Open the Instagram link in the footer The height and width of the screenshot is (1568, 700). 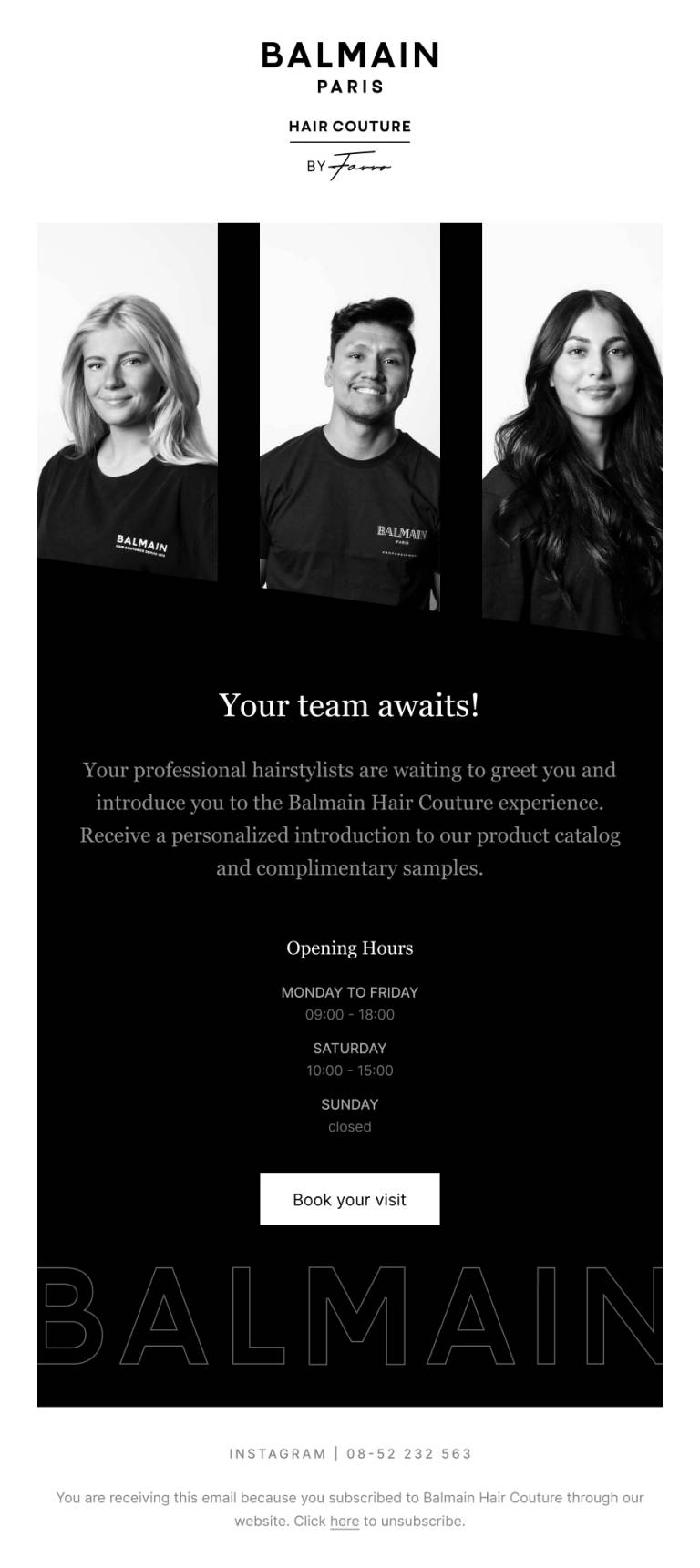277,1453
